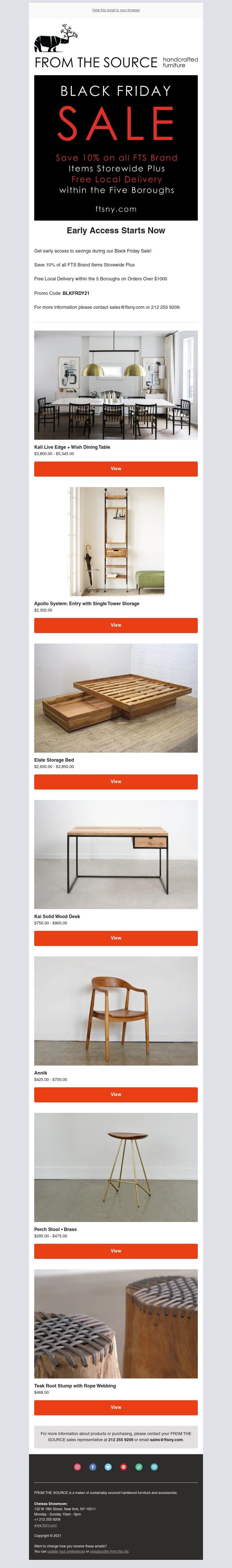Open the www.ftsny.com link
The image size is (232, 1568).
click(x=46, y=1525)
